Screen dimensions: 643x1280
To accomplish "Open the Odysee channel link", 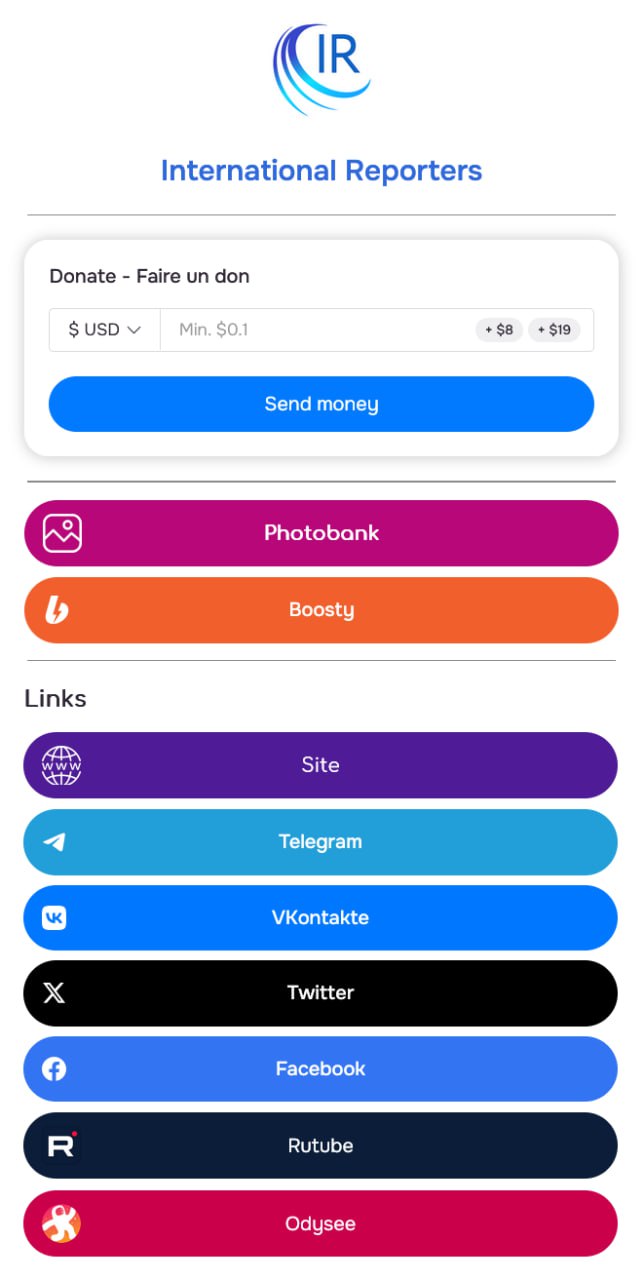I will [321, 1224].
